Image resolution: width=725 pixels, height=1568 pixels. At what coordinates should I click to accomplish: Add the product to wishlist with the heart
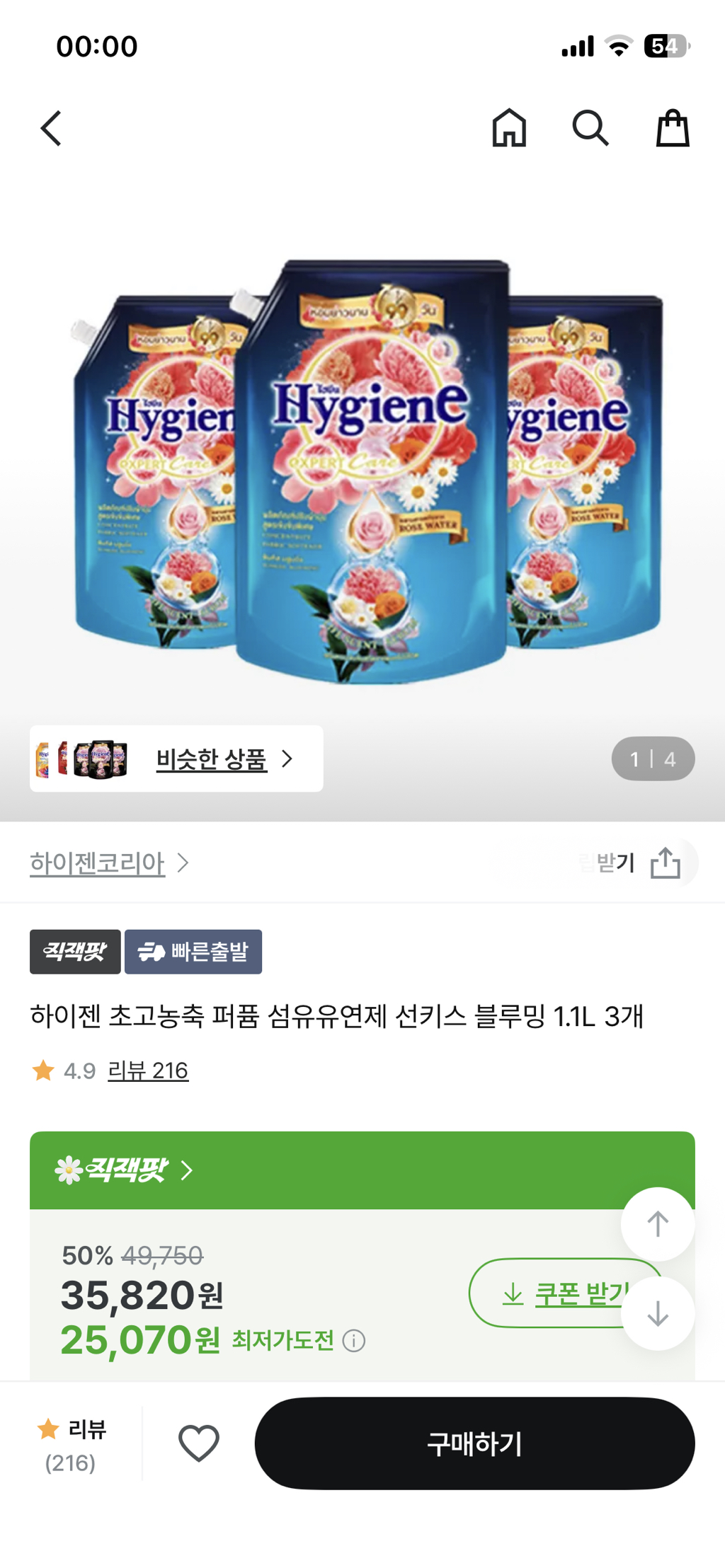199,1443
